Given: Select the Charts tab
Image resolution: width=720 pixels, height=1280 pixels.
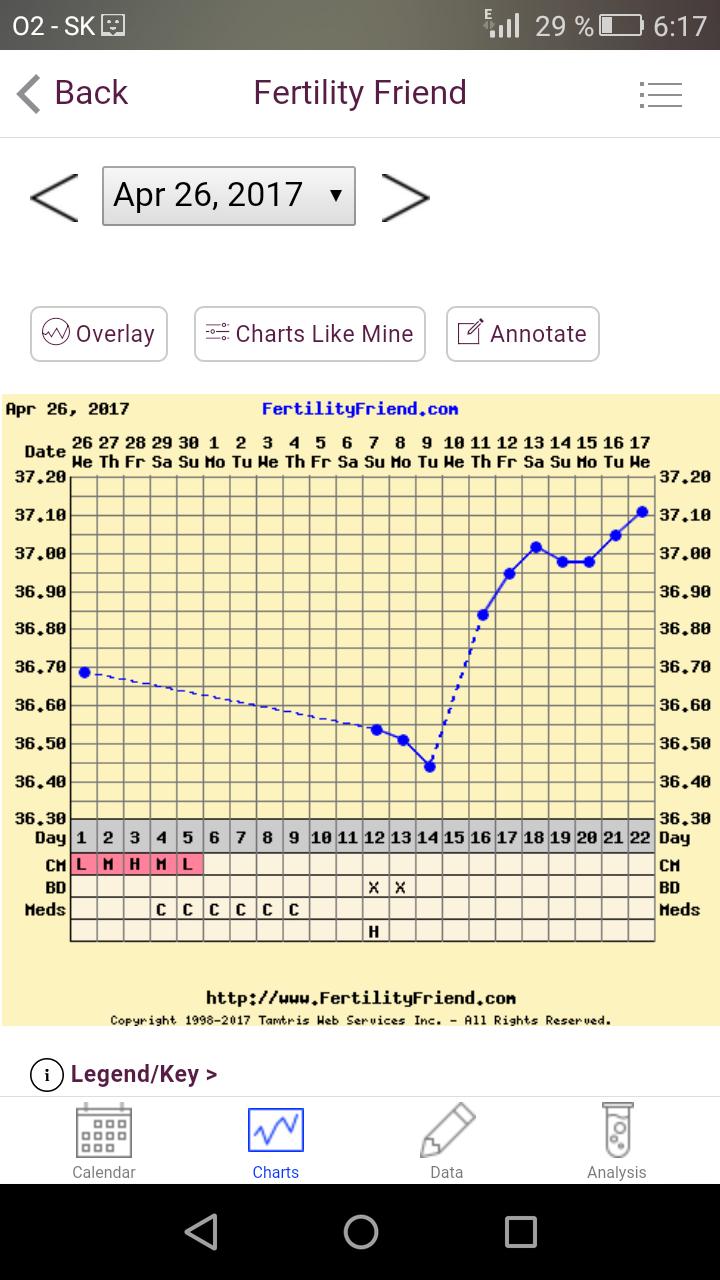Looking at the screenshot, I should coord(276,1141).
